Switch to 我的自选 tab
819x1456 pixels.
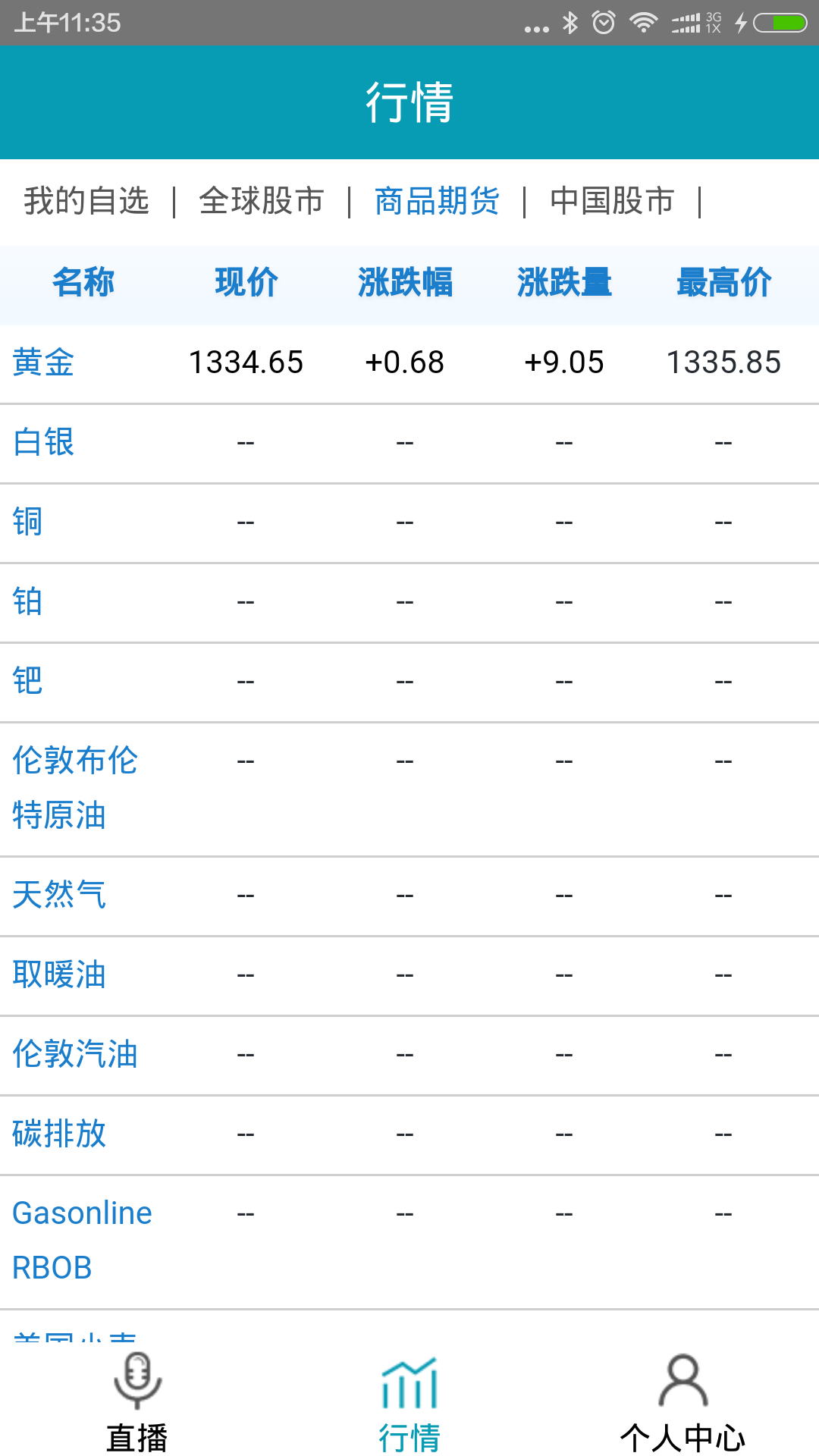click(x=86, y=202)
